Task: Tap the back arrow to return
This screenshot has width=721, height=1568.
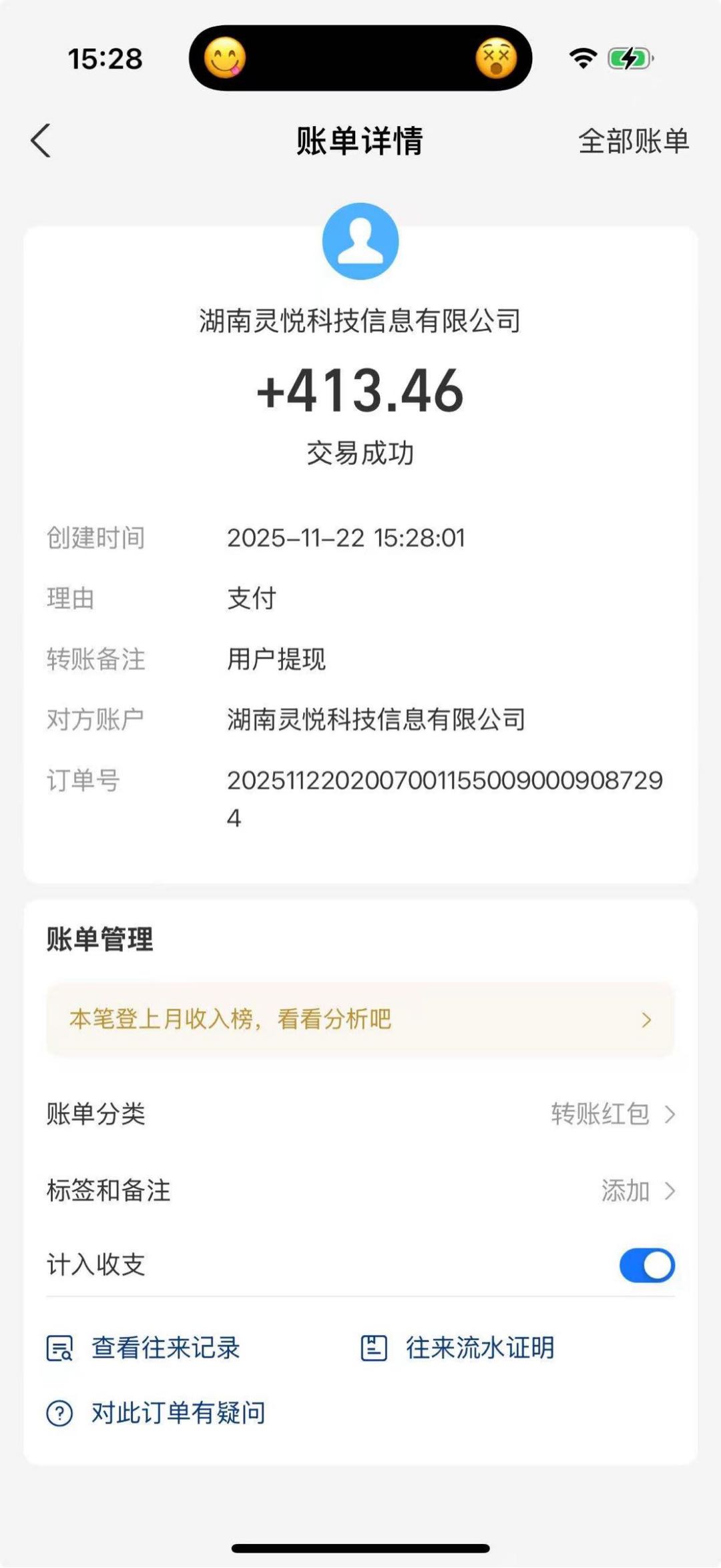Action: 41,141
